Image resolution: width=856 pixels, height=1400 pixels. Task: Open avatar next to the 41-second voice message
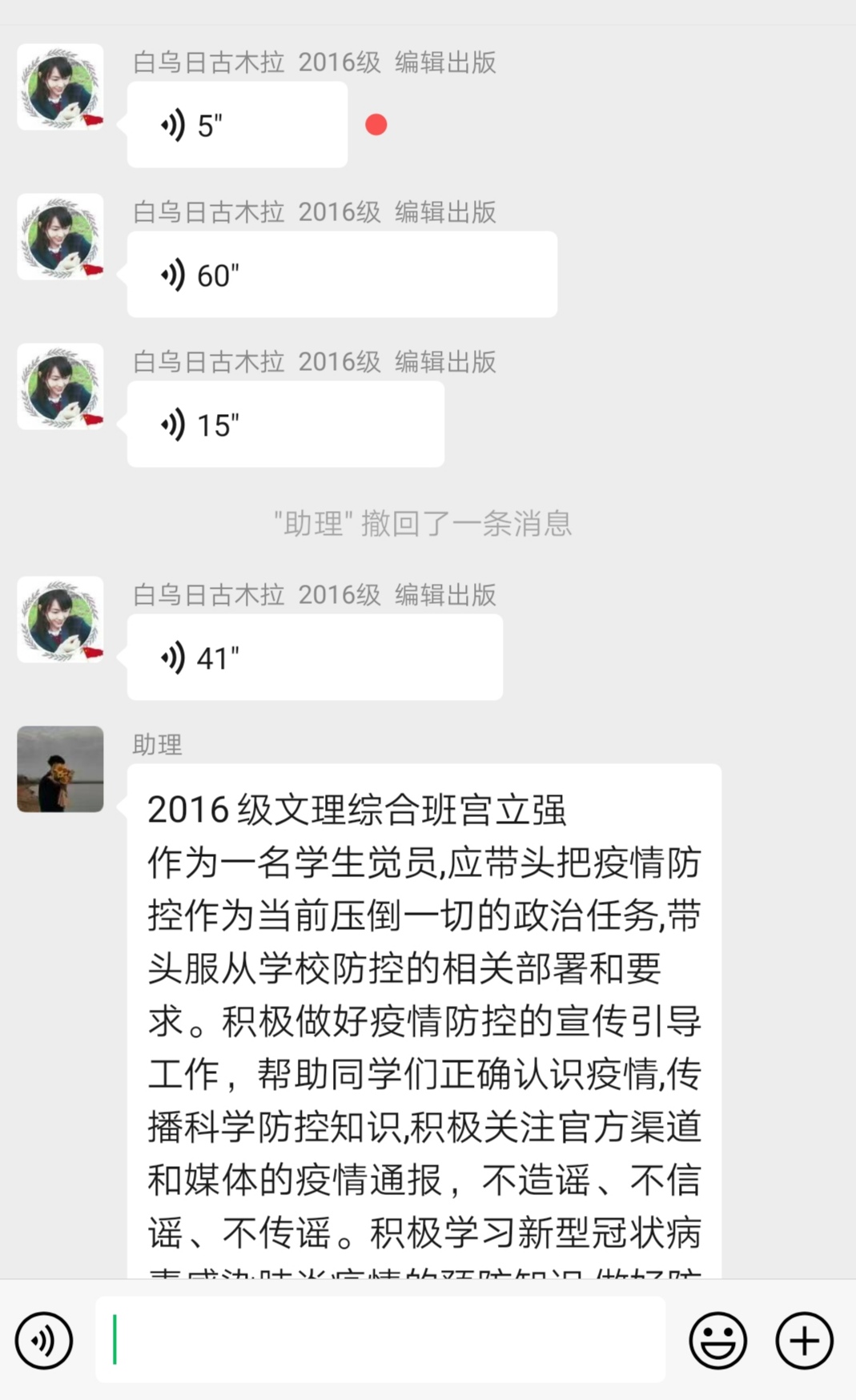coord(61,619)
